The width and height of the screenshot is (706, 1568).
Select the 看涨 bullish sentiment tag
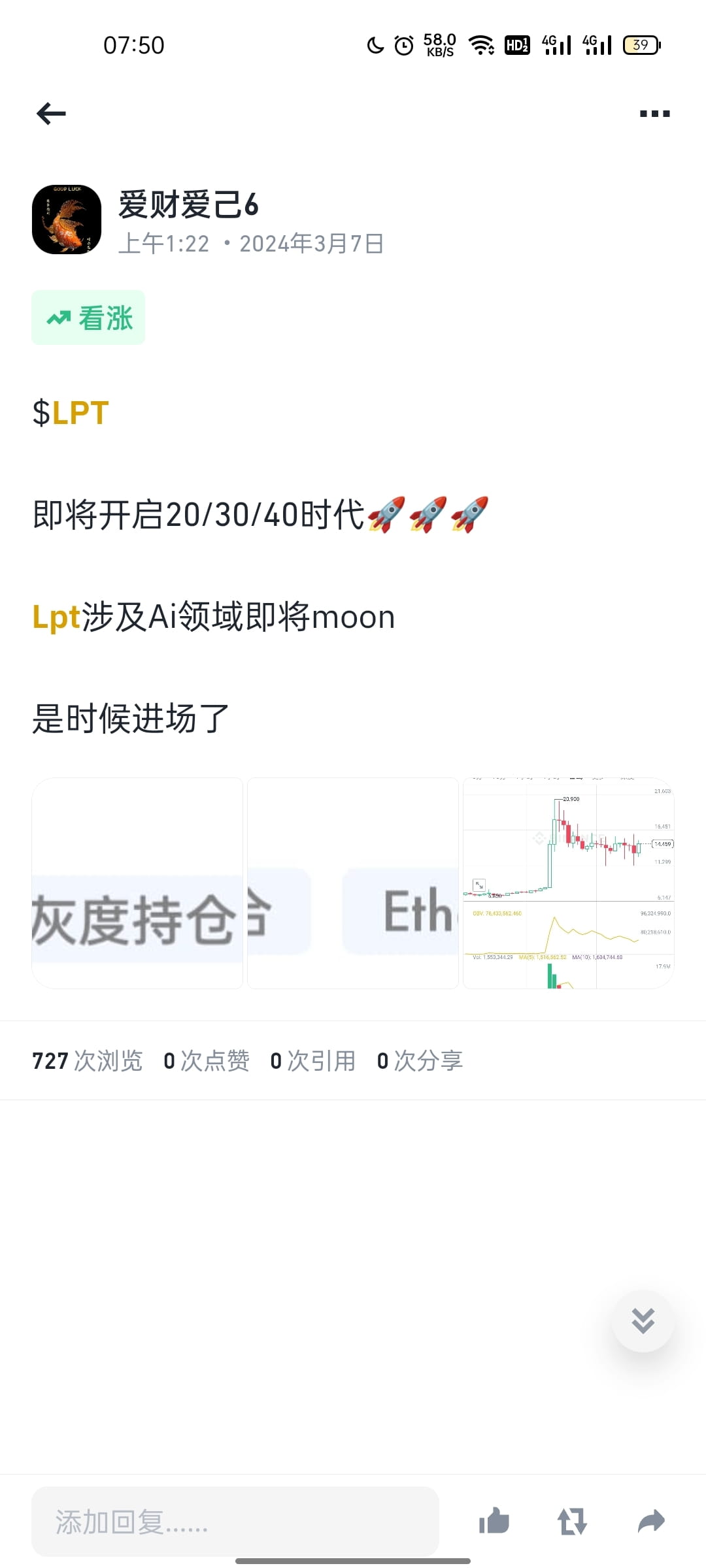pyautogui.click(x=88, y=318)
